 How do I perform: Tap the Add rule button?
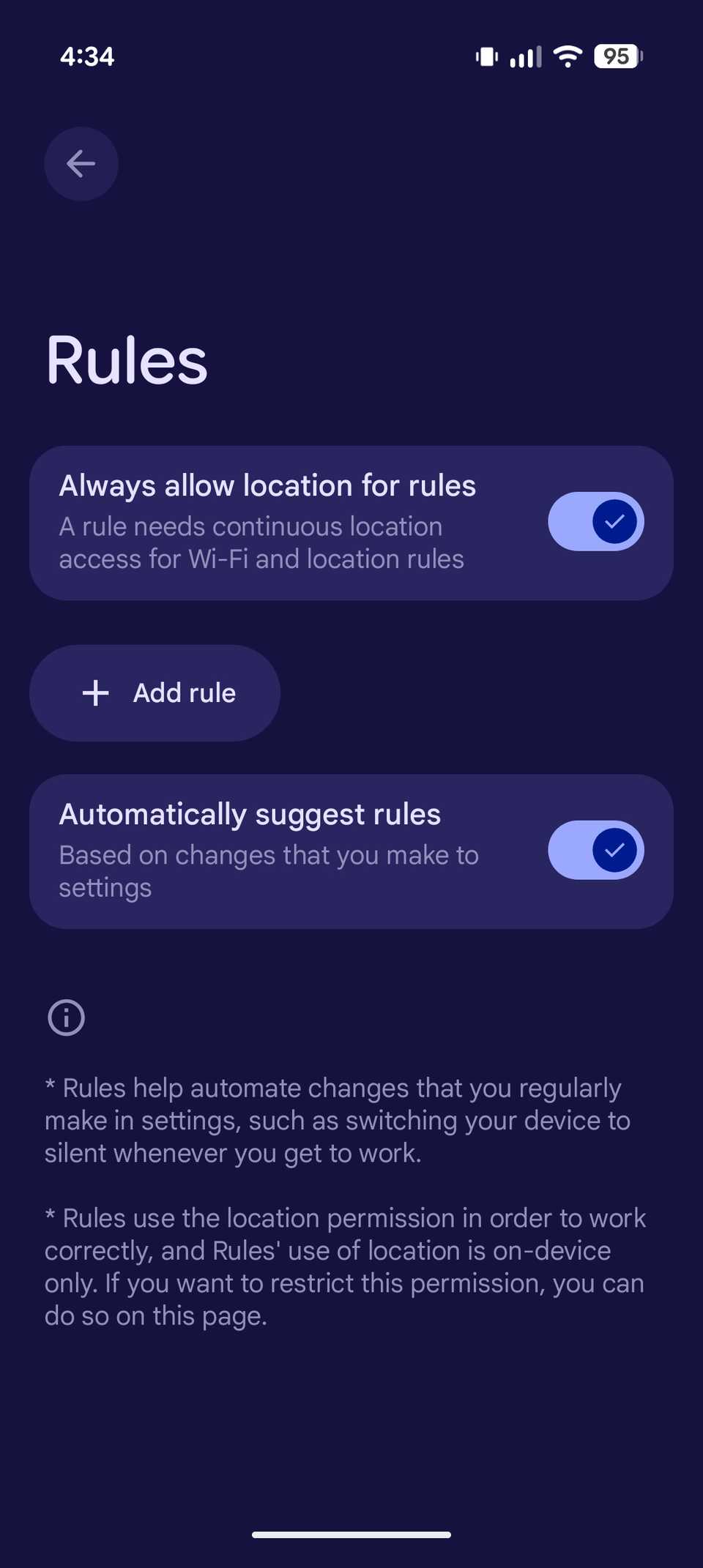pos(155,692)
